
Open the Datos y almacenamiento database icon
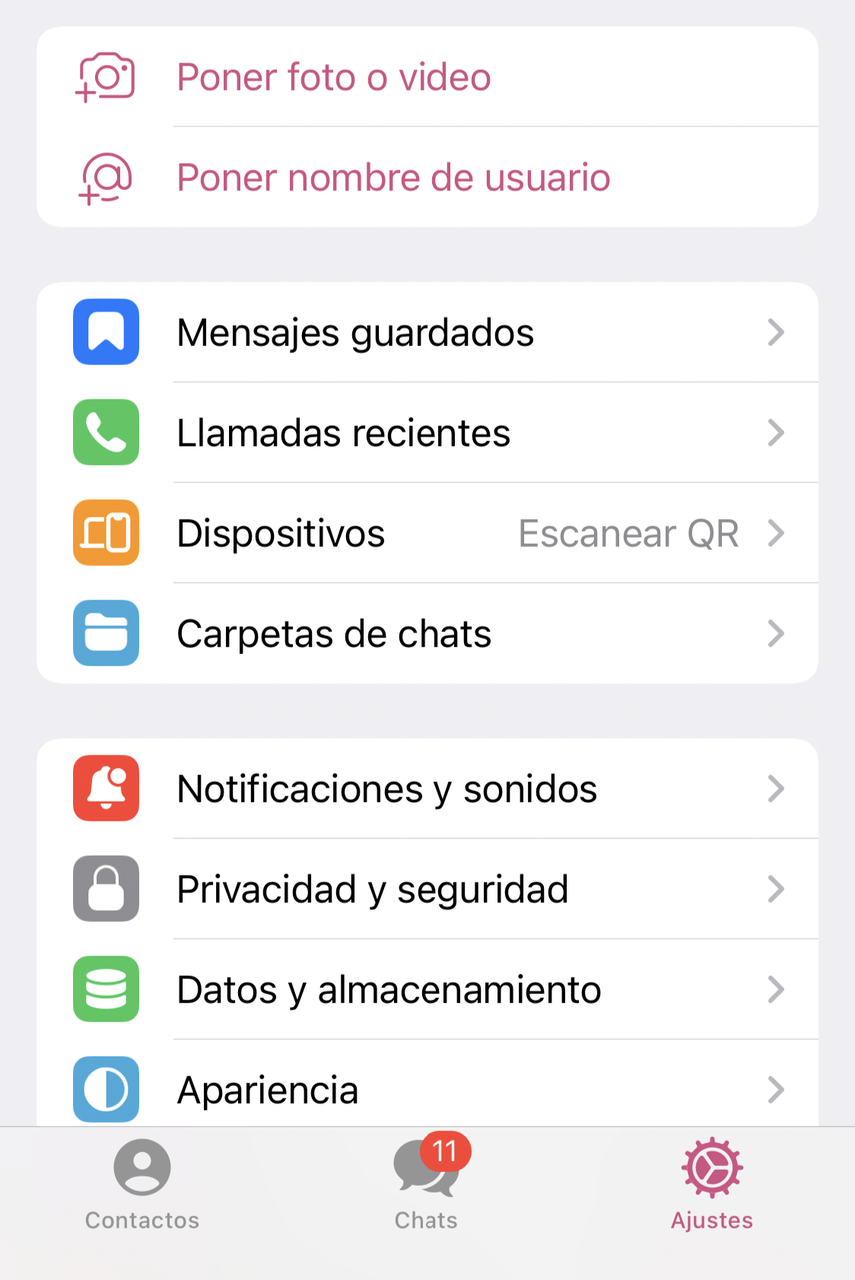tap(105, 988)
